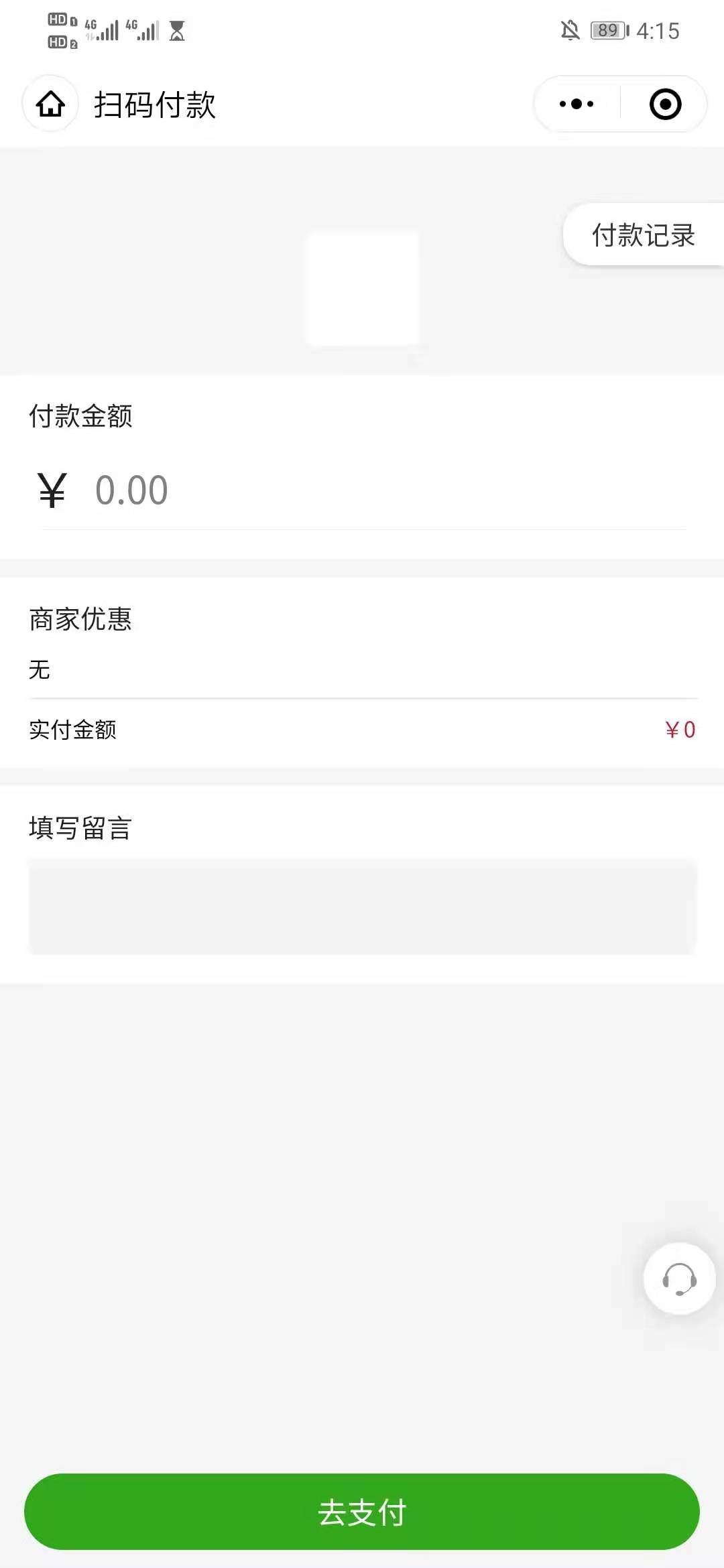Close the mini program with the circle button

click(x=665, y=104)
